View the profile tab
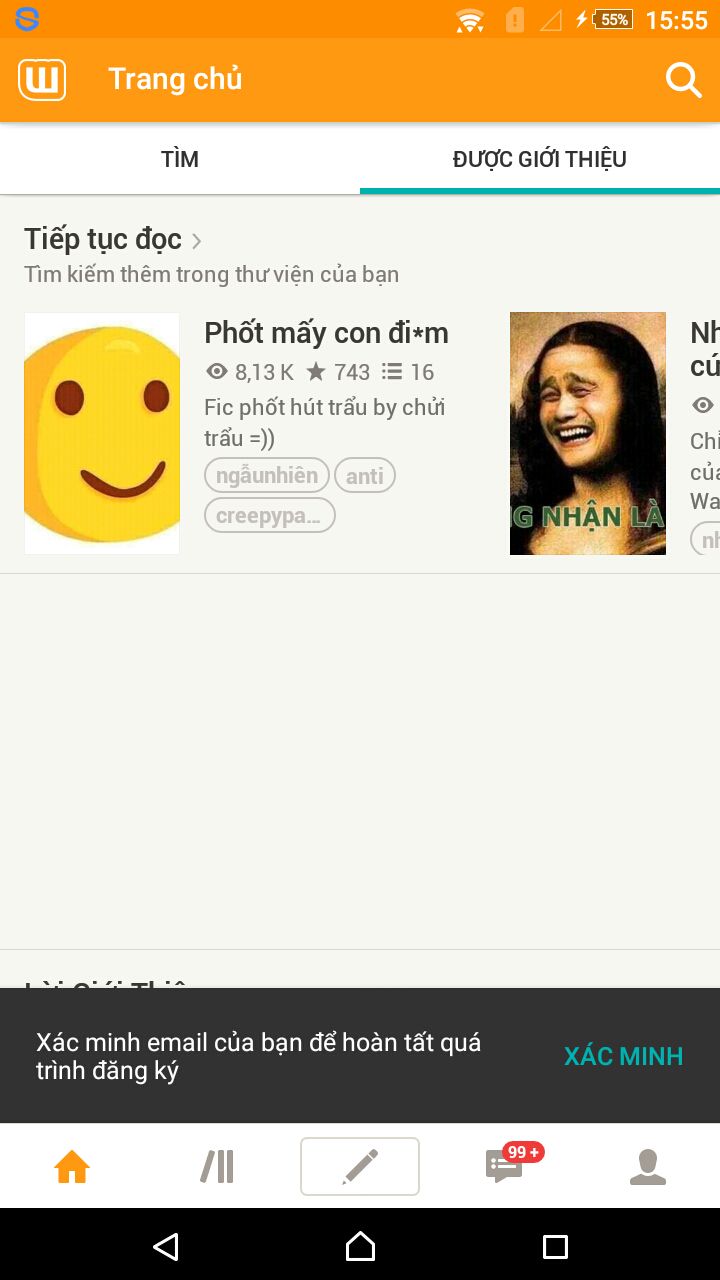The image size is (720, 1280). (x=648, y=1166)
